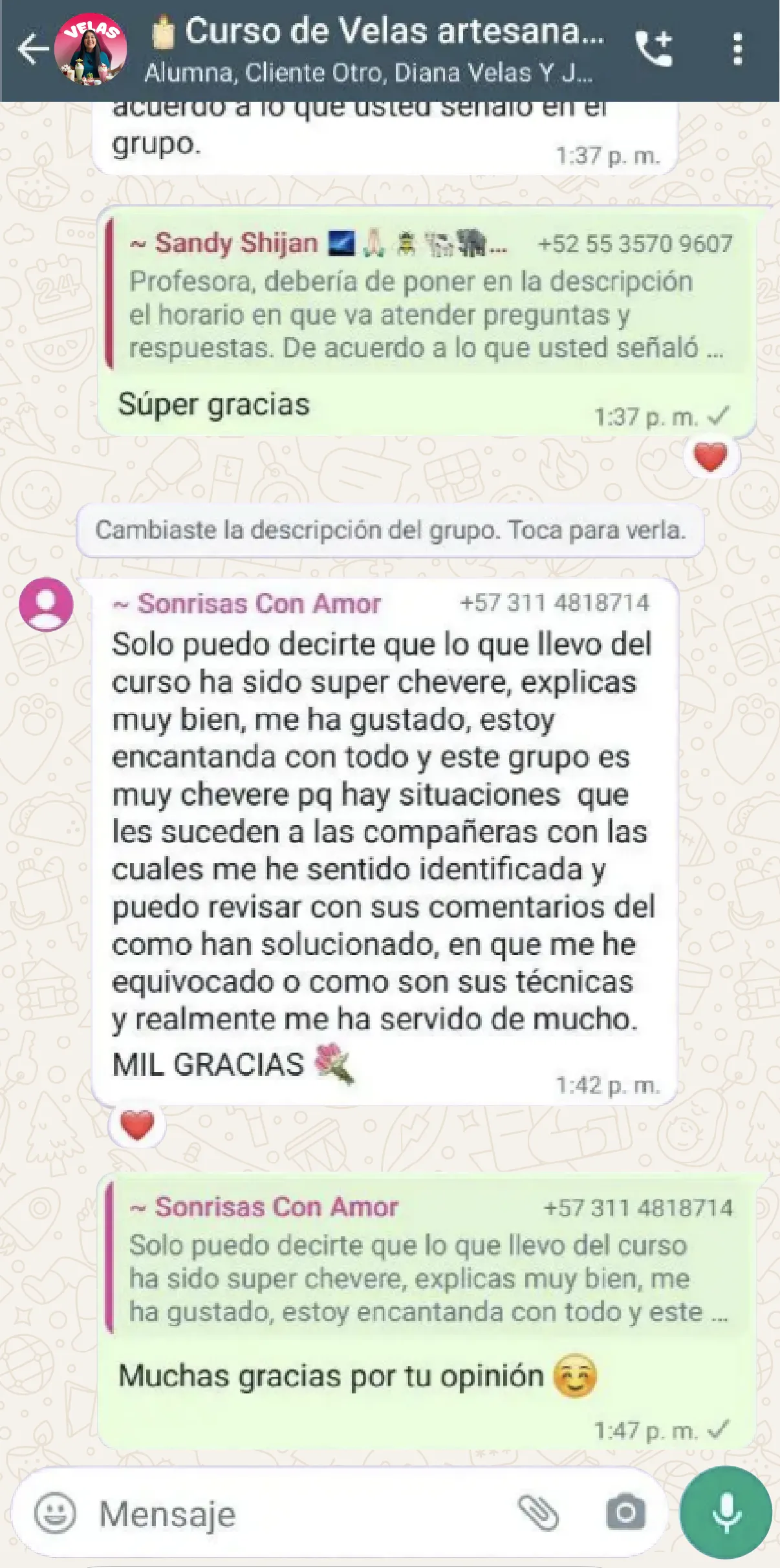
Task: Attach a file with the paperclip
Action: pos(538,1514)
